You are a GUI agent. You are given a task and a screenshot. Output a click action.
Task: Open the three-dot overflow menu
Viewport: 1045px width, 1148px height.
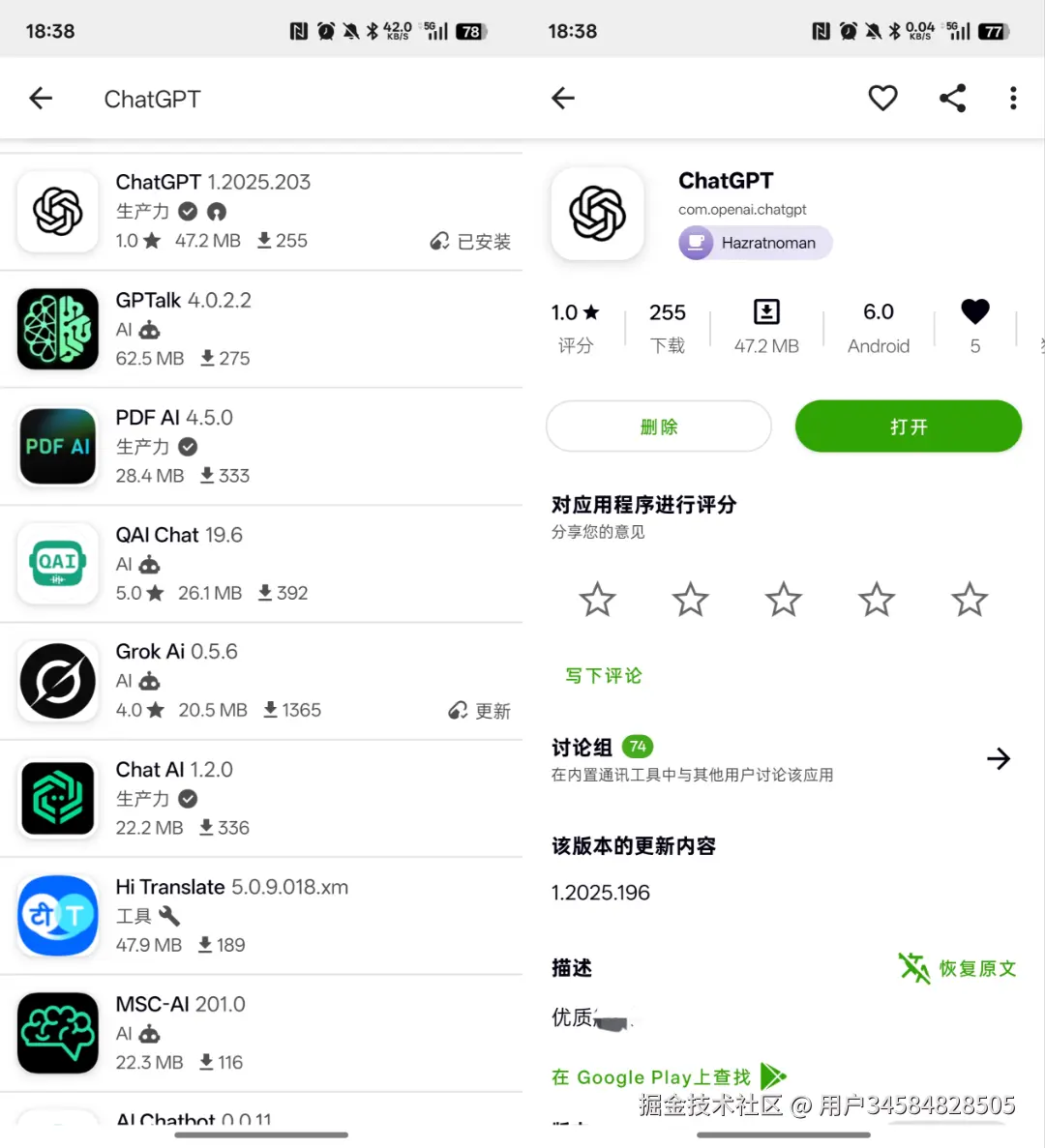(1013, 98)
